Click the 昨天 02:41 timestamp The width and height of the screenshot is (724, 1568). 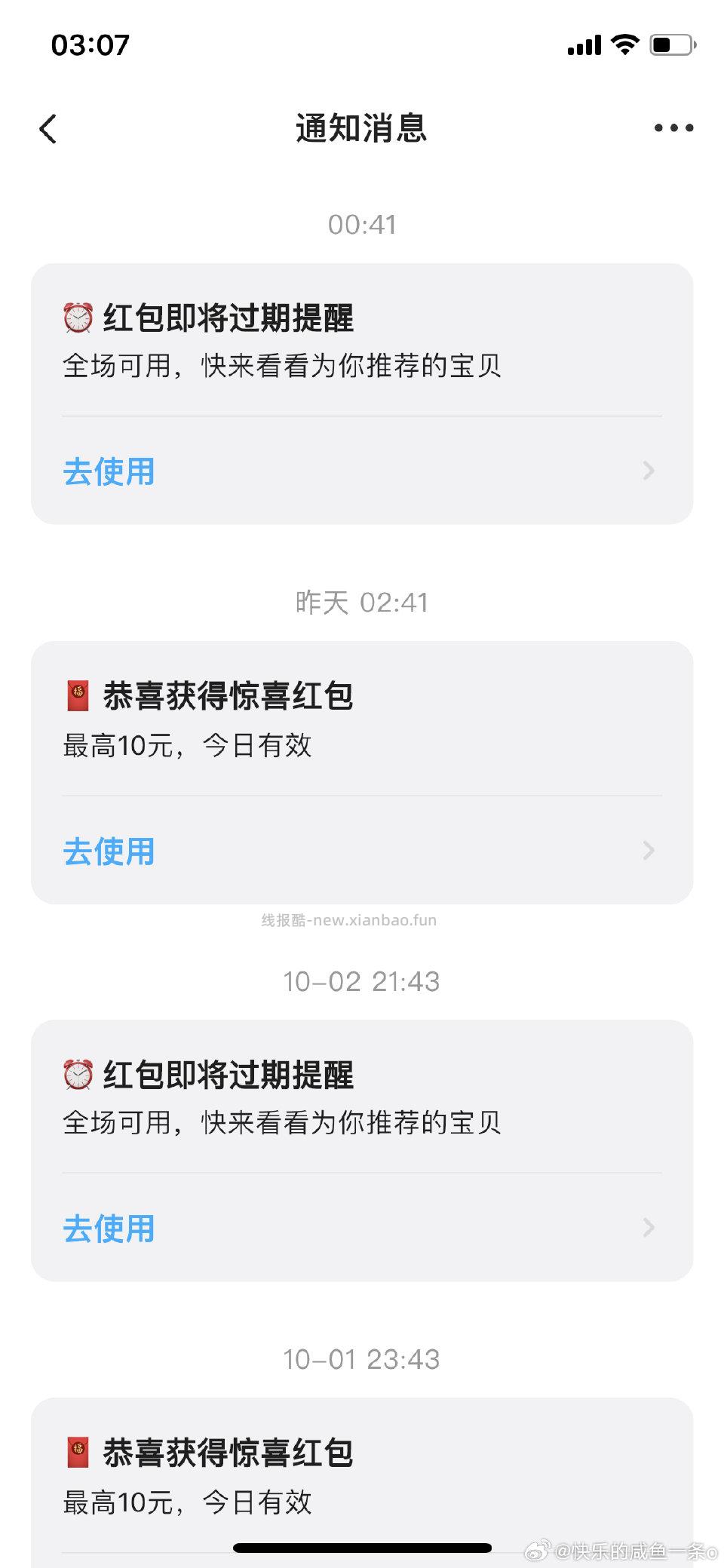361,603
